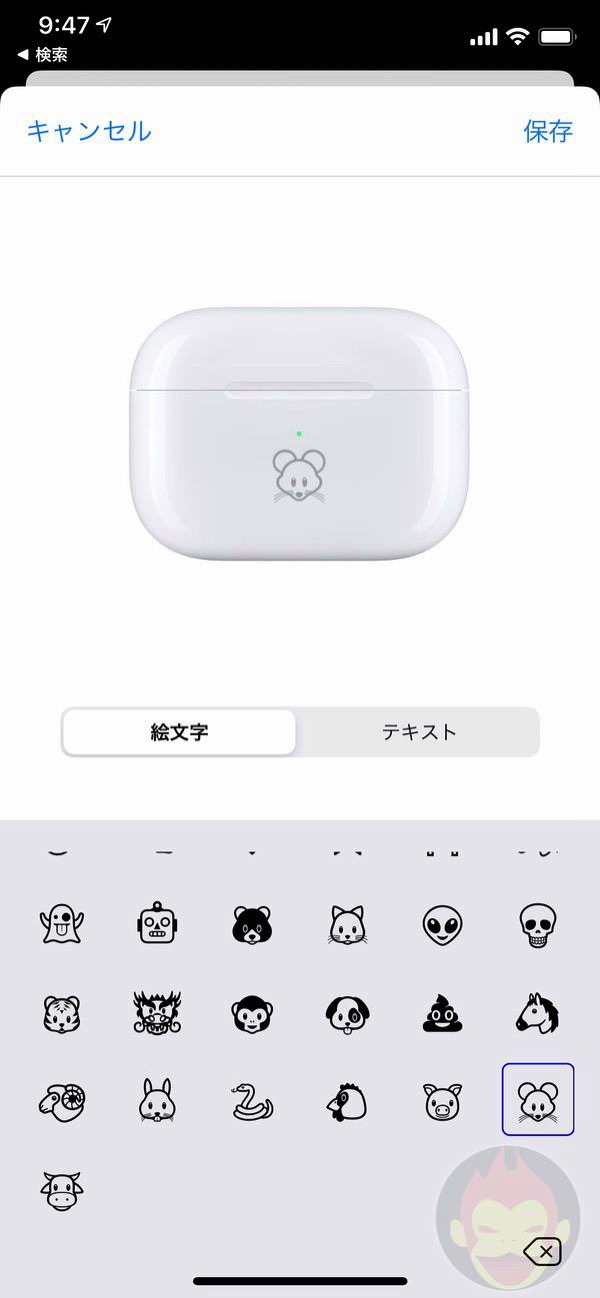Image resolution: width=600 pixels, height=1298 pixels.
Task: Pick the monkey face emoji
Action: 252,1013
